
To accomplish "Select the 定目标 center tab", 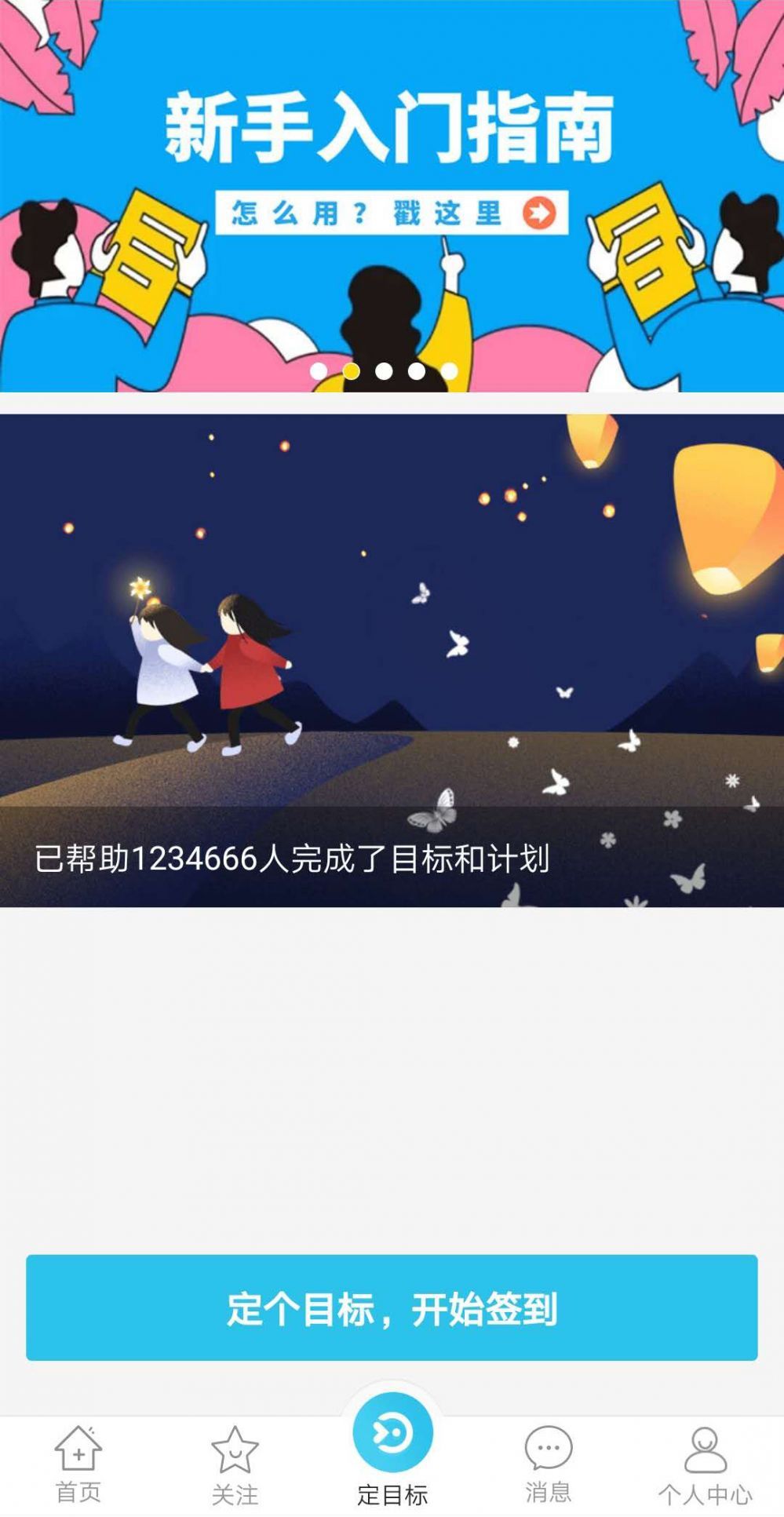I will coord(392,1449).
